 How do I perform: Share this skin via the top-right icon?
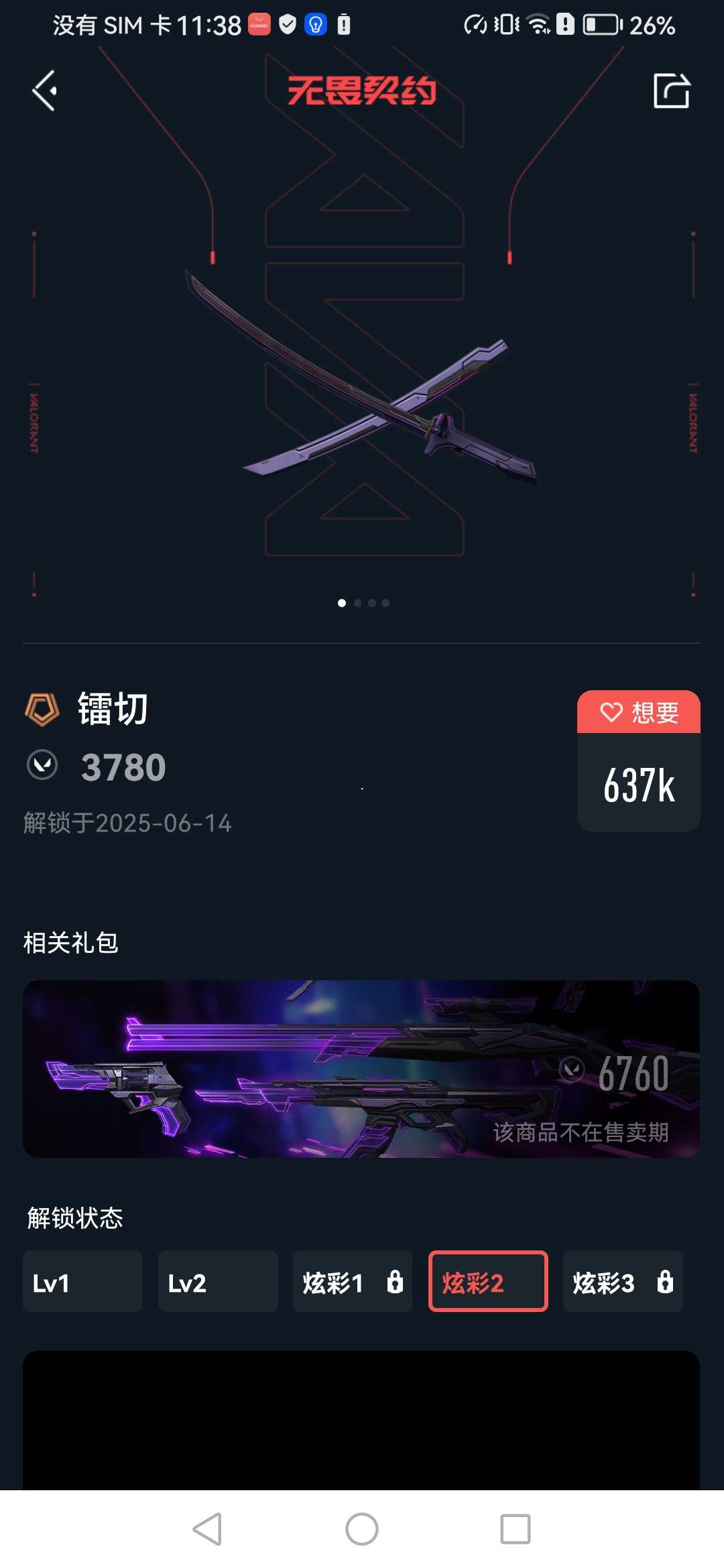[672, 90]
